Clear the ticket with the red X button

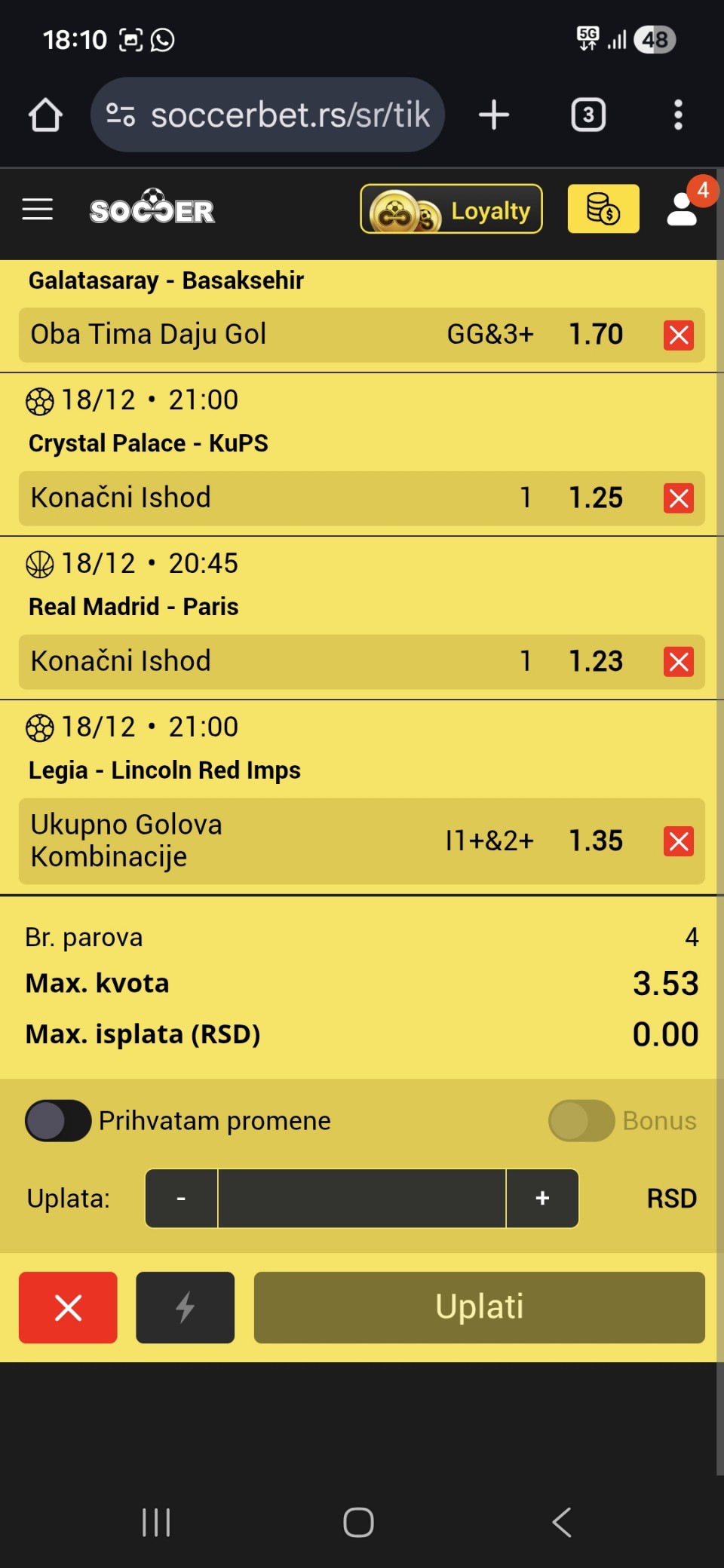tap(68, 1308)
